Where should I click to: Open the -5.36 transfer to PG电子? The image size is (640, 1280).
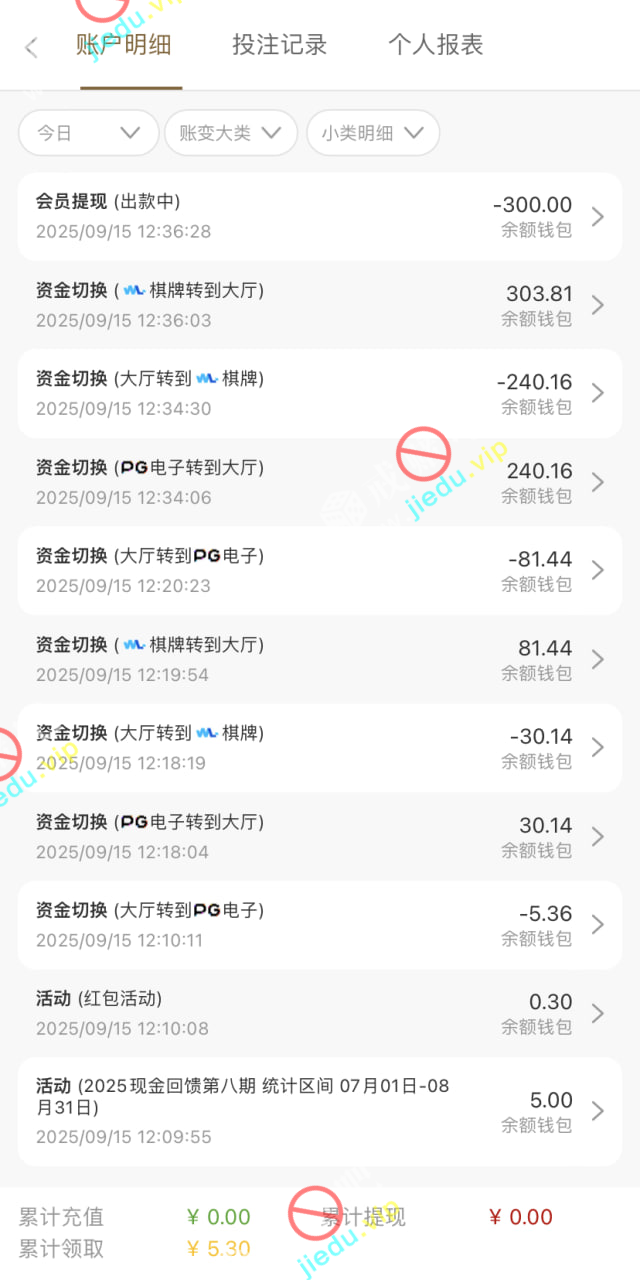pyautogui.click(x=320, y=924)
